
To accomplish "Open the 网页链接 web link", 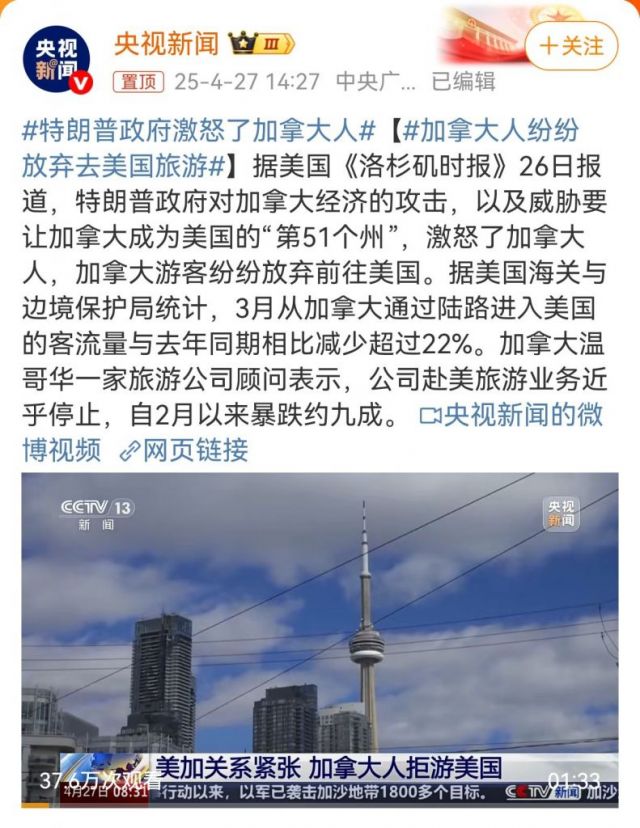I will click(184, 450).
